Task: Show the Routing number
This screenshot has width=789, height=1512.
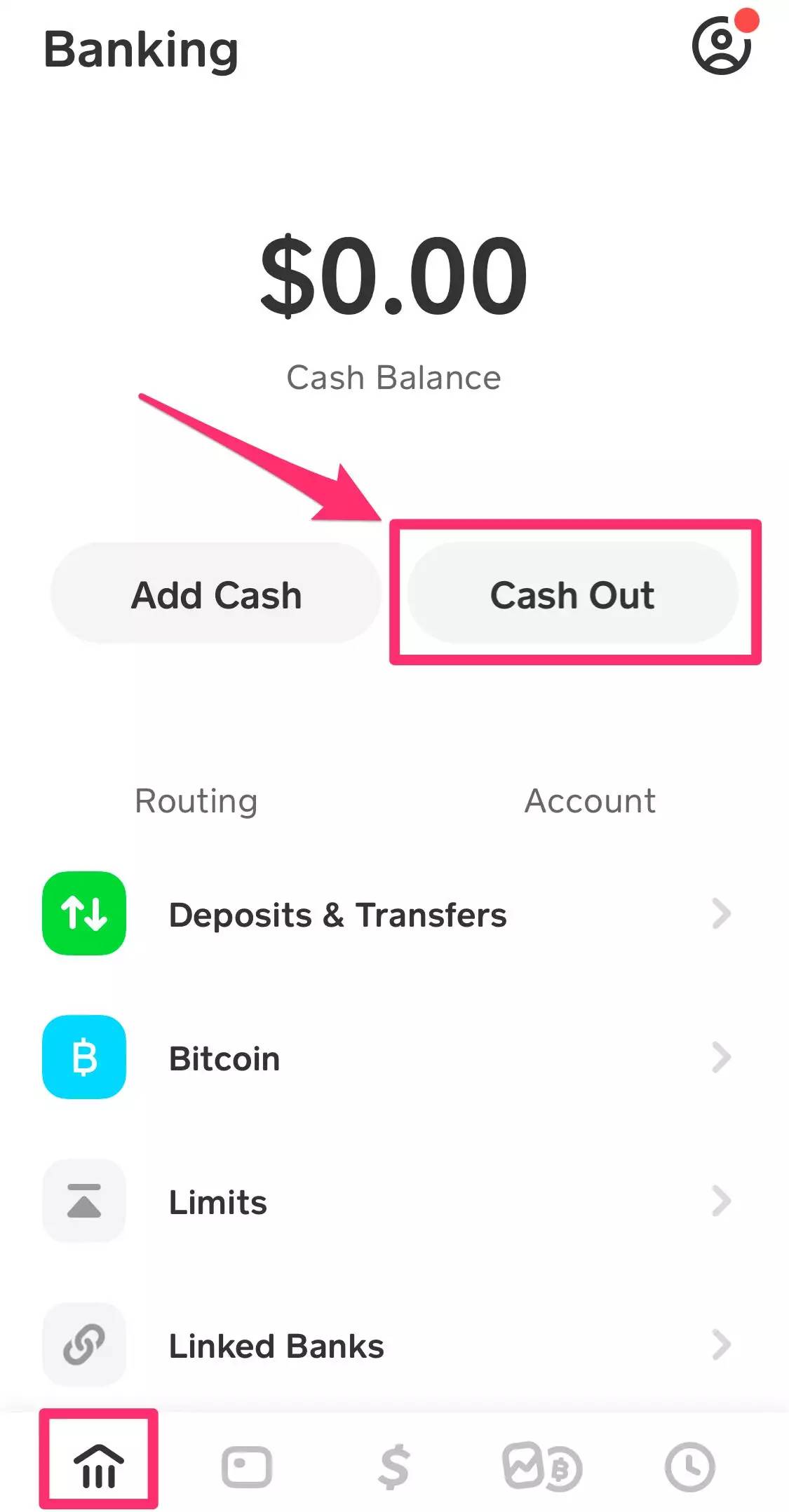Action: [196, 801]
